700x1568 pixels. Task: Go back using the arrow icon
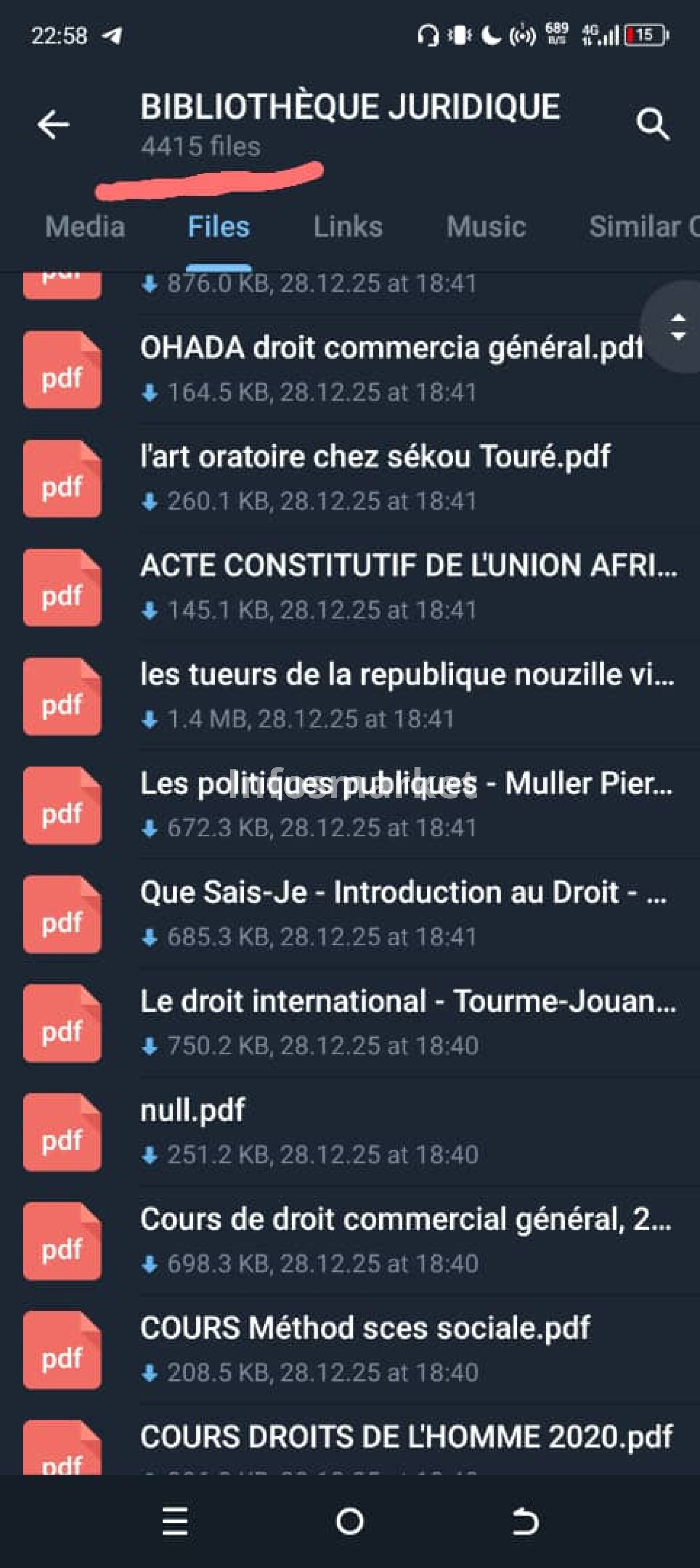pos(54,125)
